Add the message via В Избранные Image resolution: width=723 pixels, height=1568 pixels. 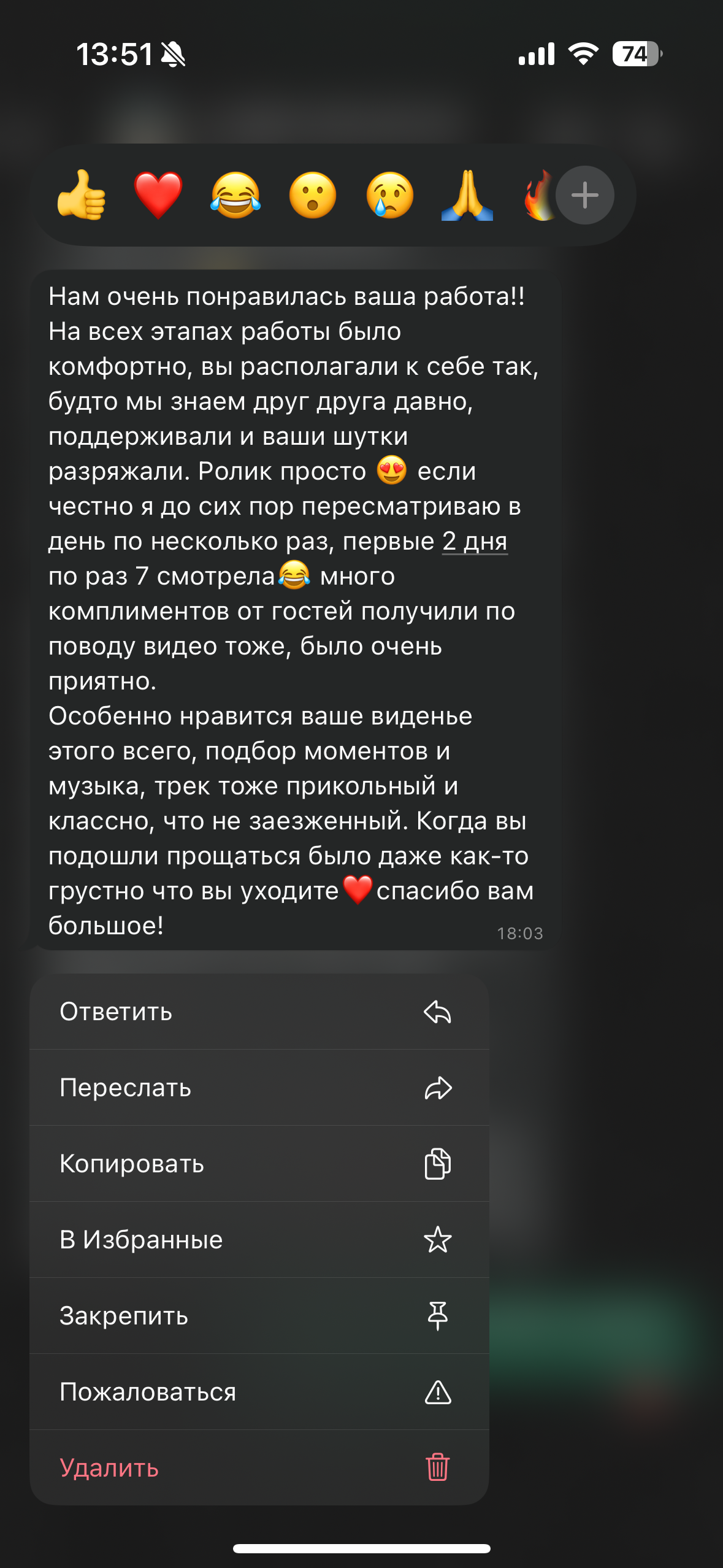[x=259, y=1240]
